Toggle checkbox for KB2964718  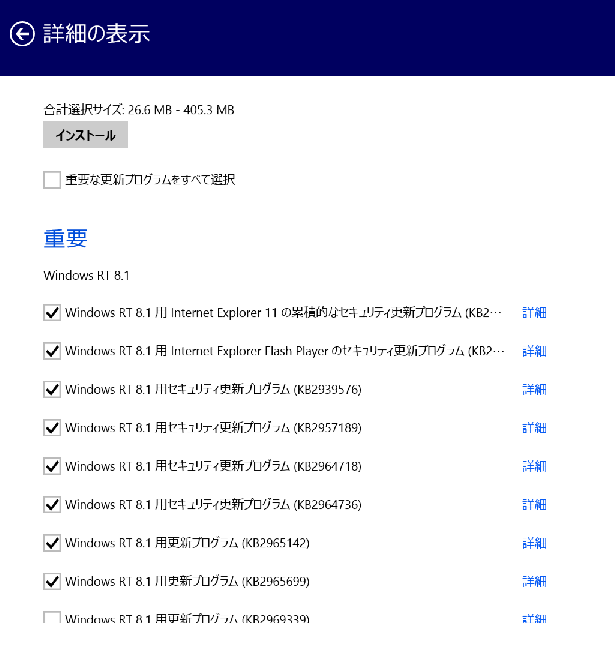pyautogui.click(x=52, y=466)
